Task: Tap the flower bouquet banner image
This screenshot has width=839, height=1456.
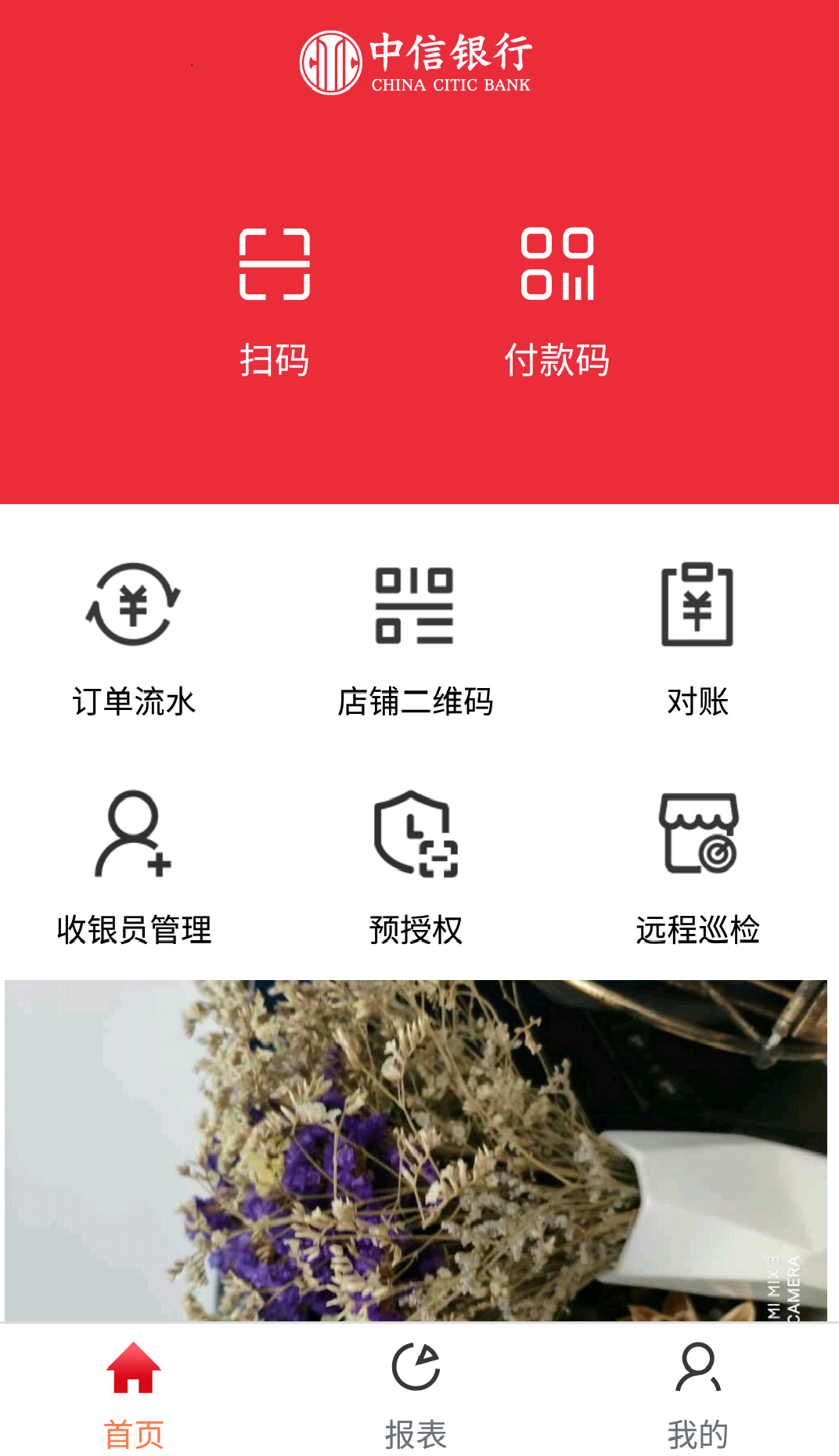Action: (x=416, y=1149)
